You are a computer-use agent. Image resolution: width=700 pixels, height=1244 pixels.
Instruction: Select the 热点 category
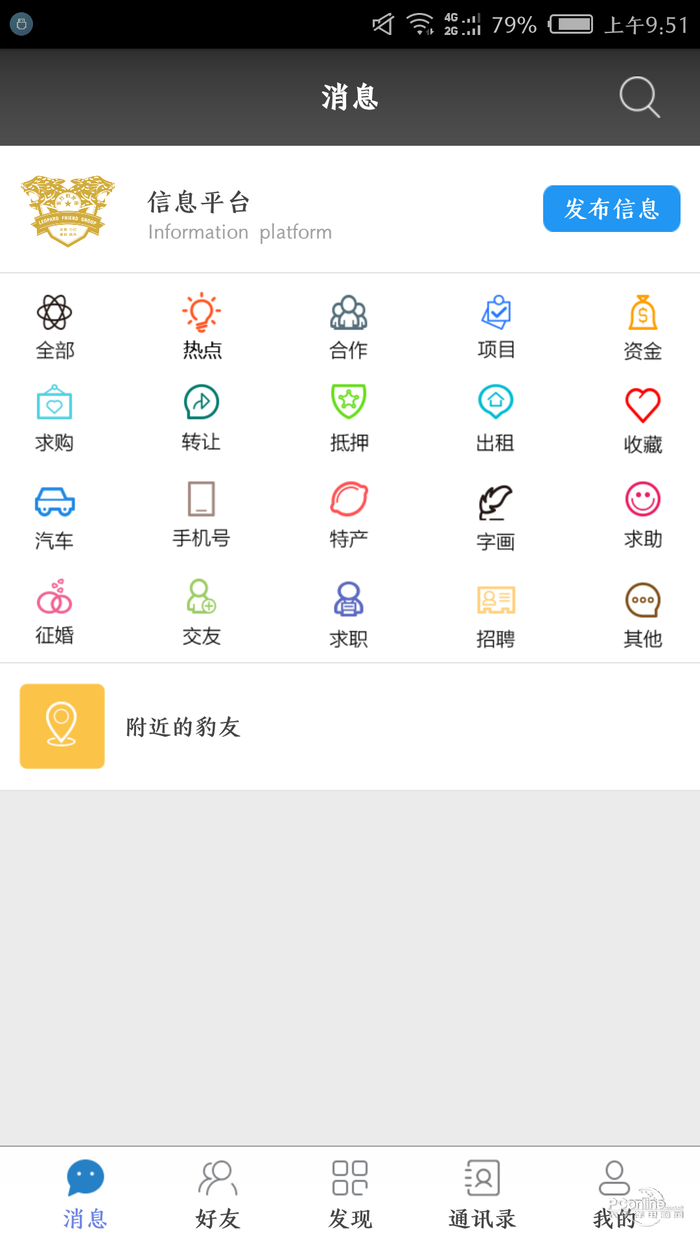coord(202,326)
